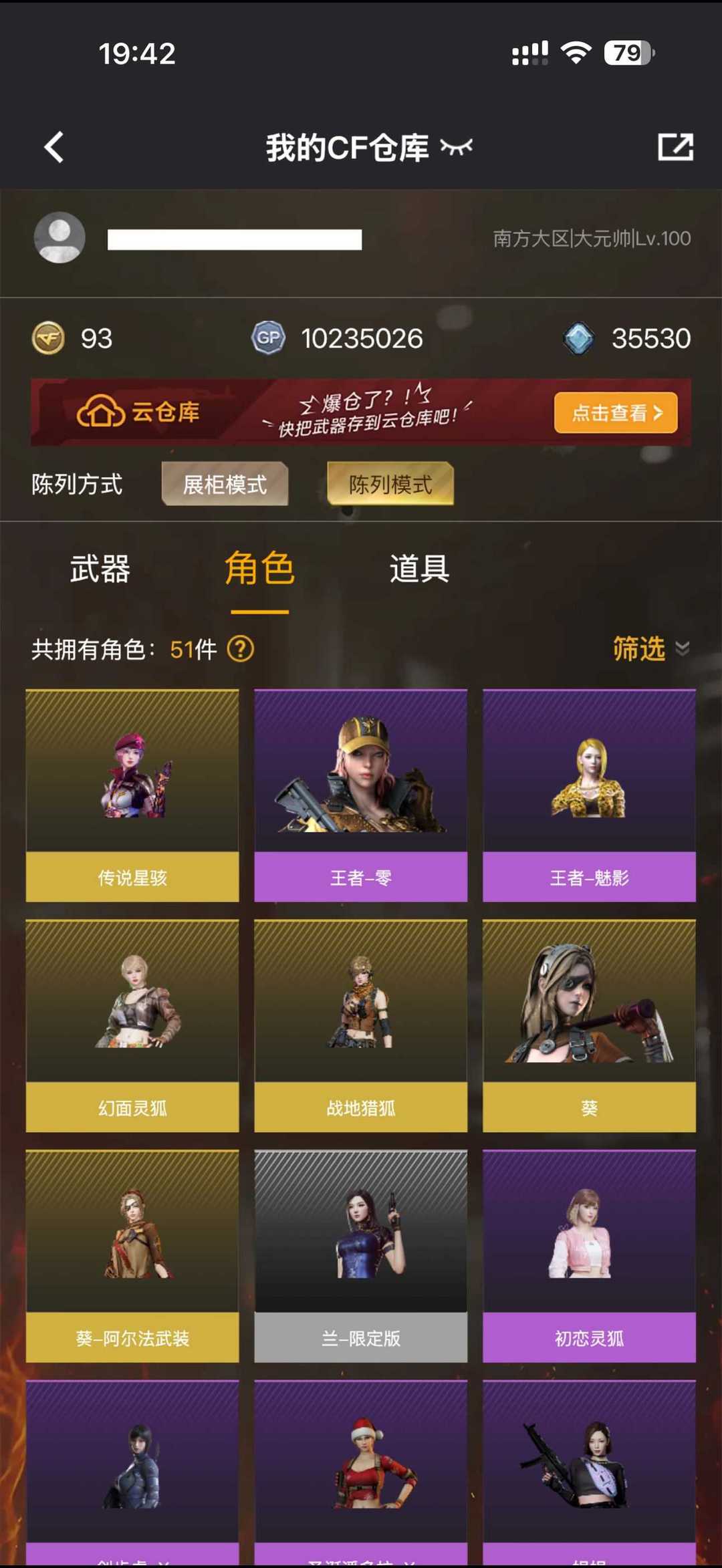Select 陈列模式 display mode

pyautogui.click(x=390, y=484)
